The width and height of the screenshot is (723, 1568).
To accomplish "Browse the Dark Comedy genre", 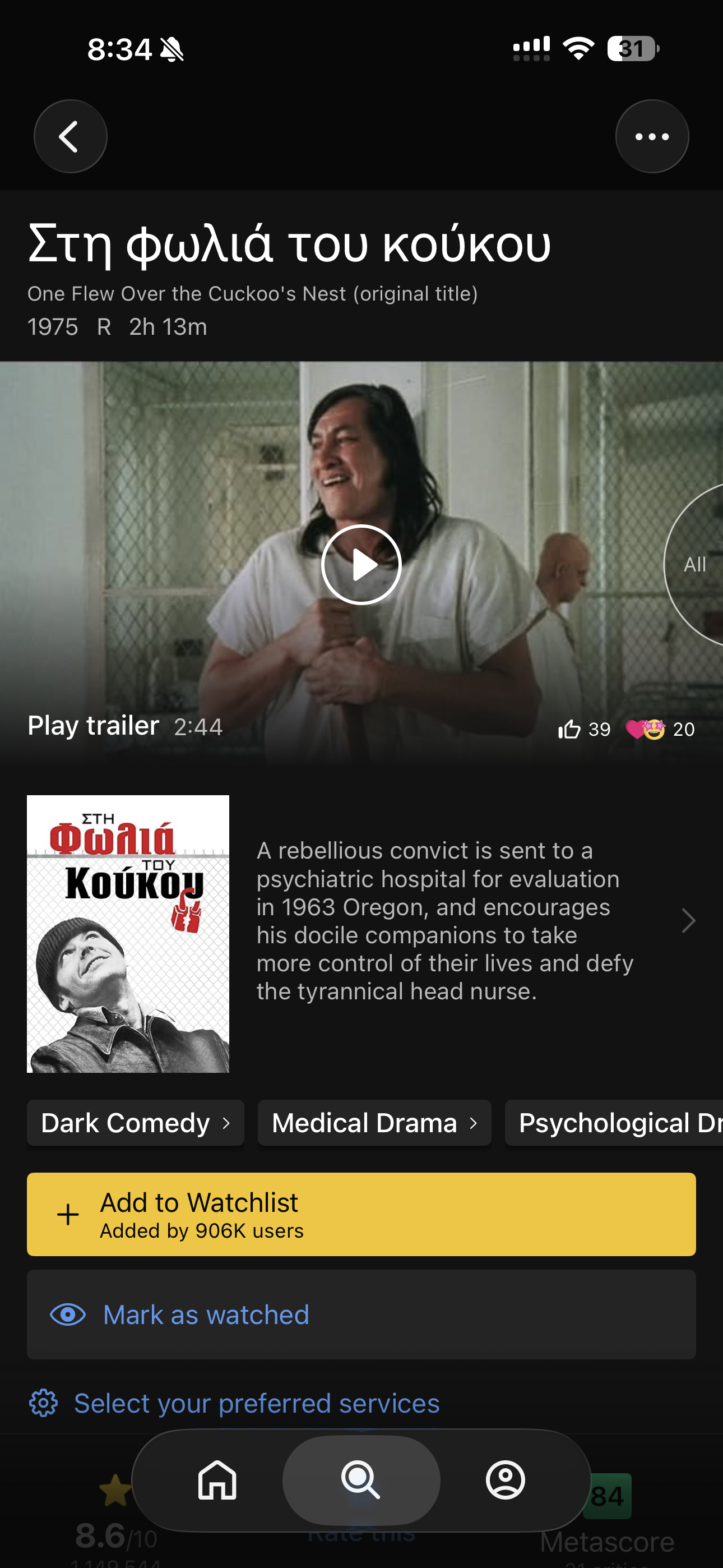I will (x=135, y=1123).
